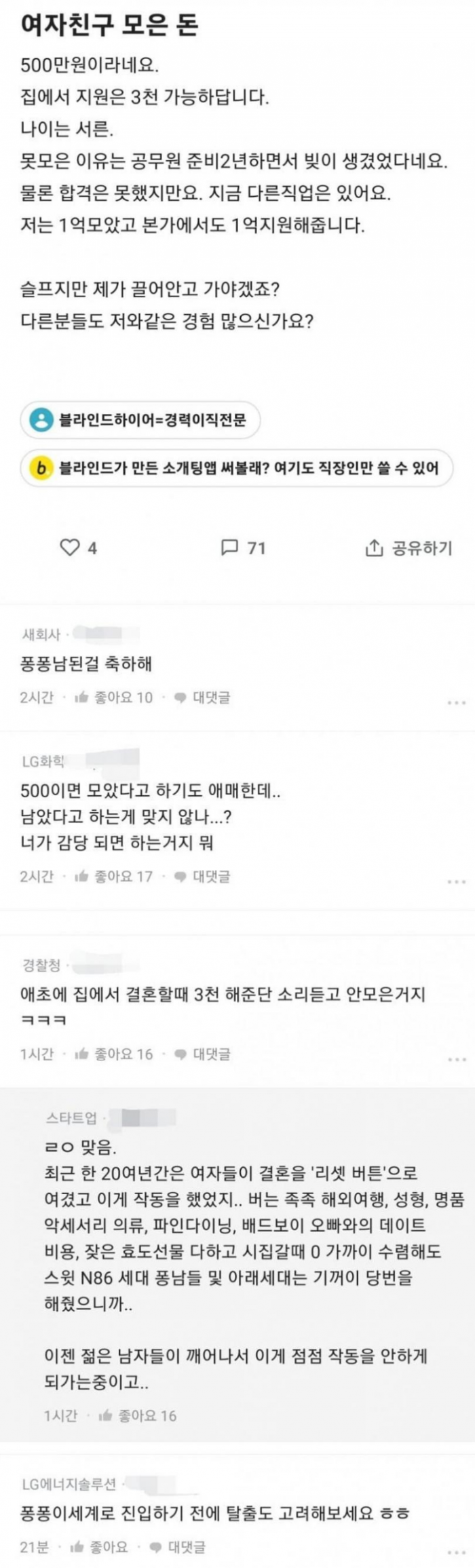Open more options on LG화학 comment
Viewport: 475px width, 1568px height.
click(x=456, y=881)
